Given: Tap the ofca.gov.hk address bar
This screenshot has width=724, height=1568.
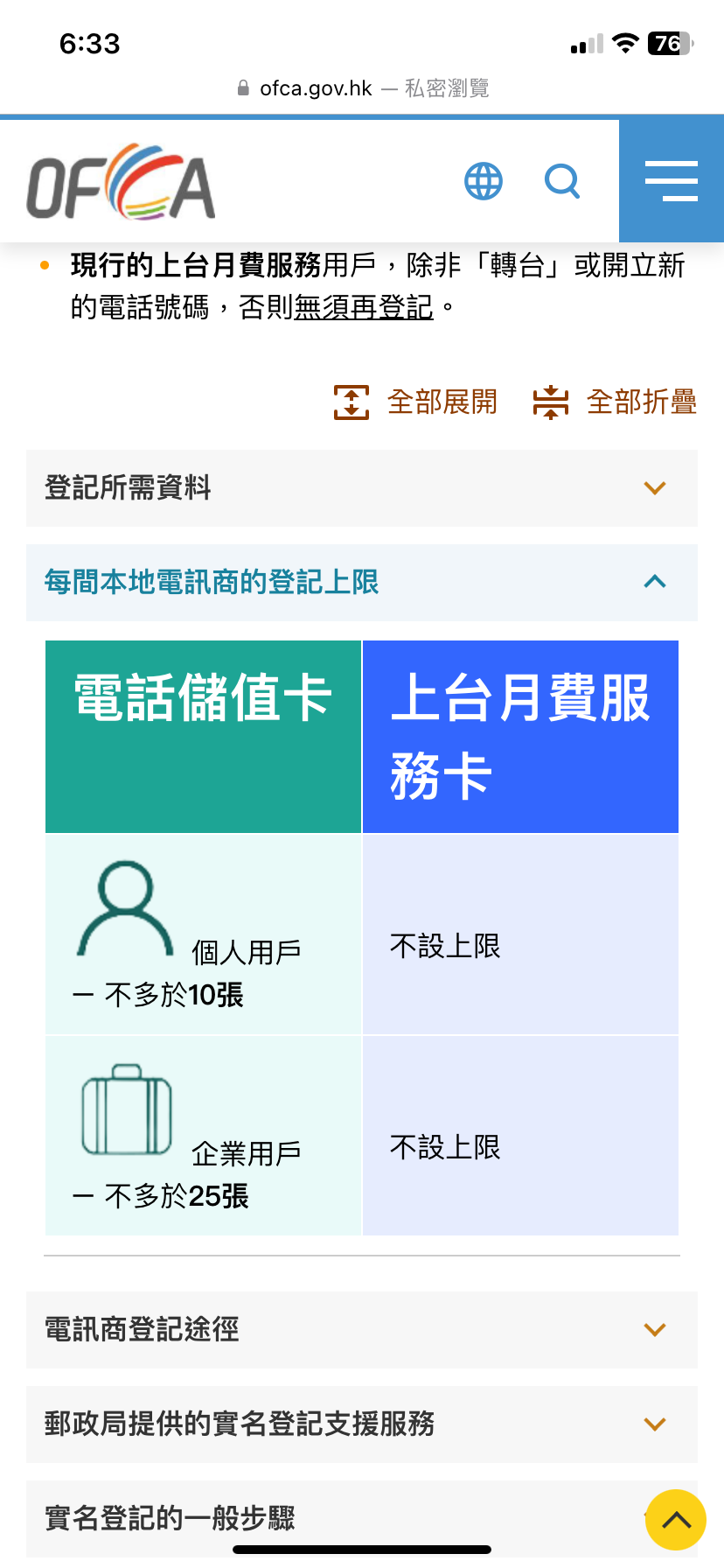Looking at the screenshot, I should coord(362,88).
